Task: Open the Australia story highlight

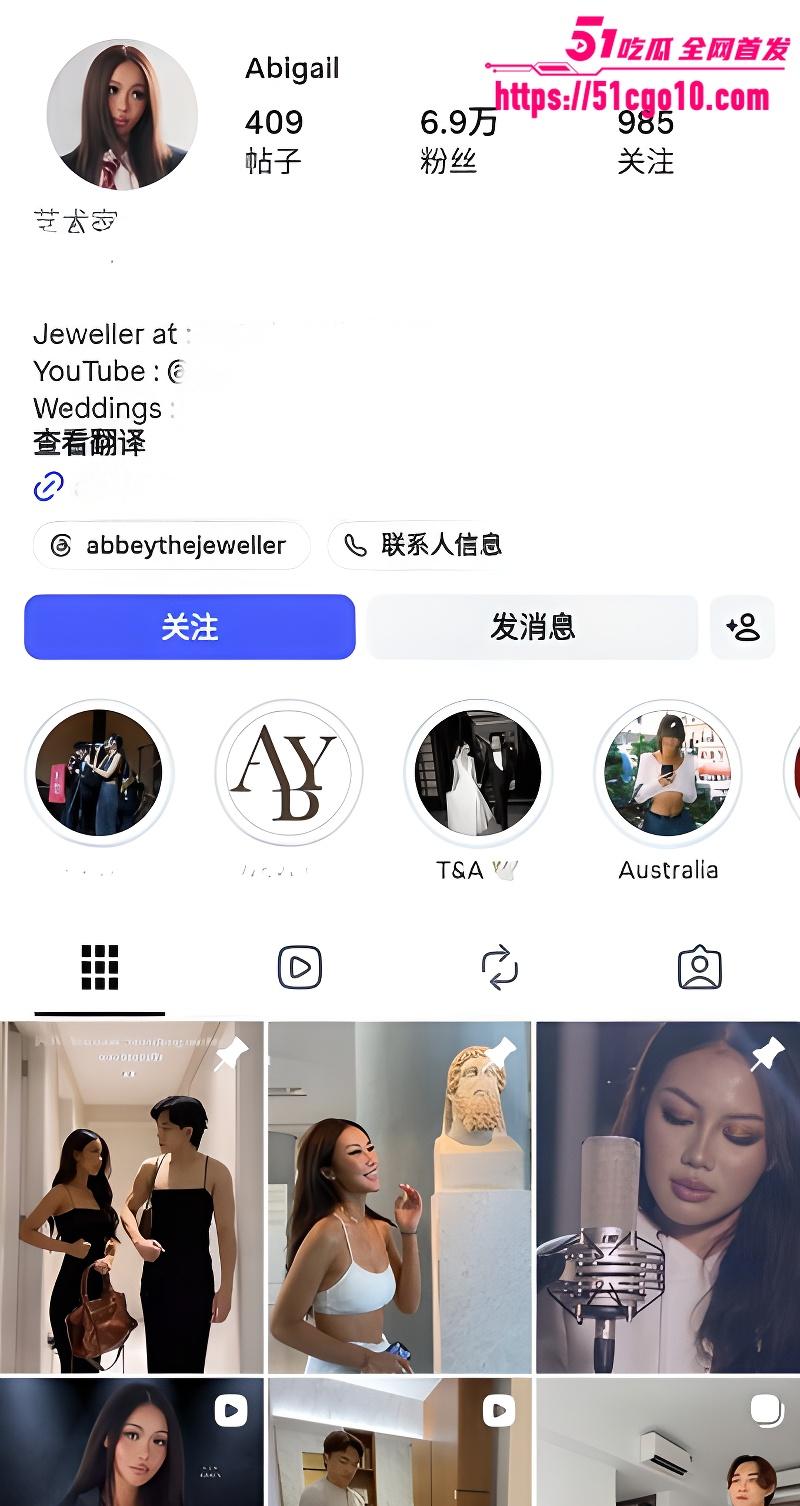Action: point(668,773)
